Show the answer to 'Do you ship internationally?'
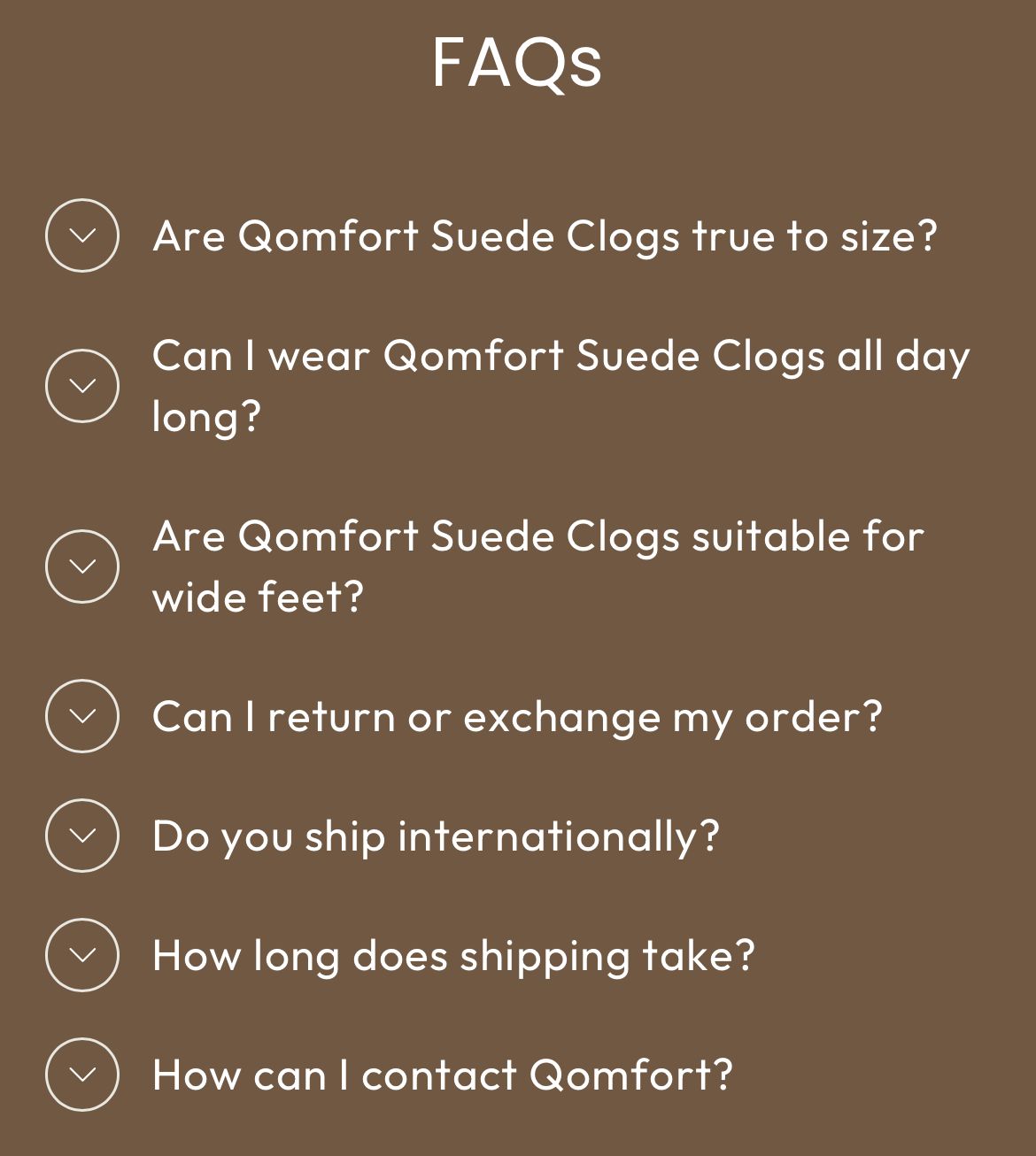 tap(82, 836)
